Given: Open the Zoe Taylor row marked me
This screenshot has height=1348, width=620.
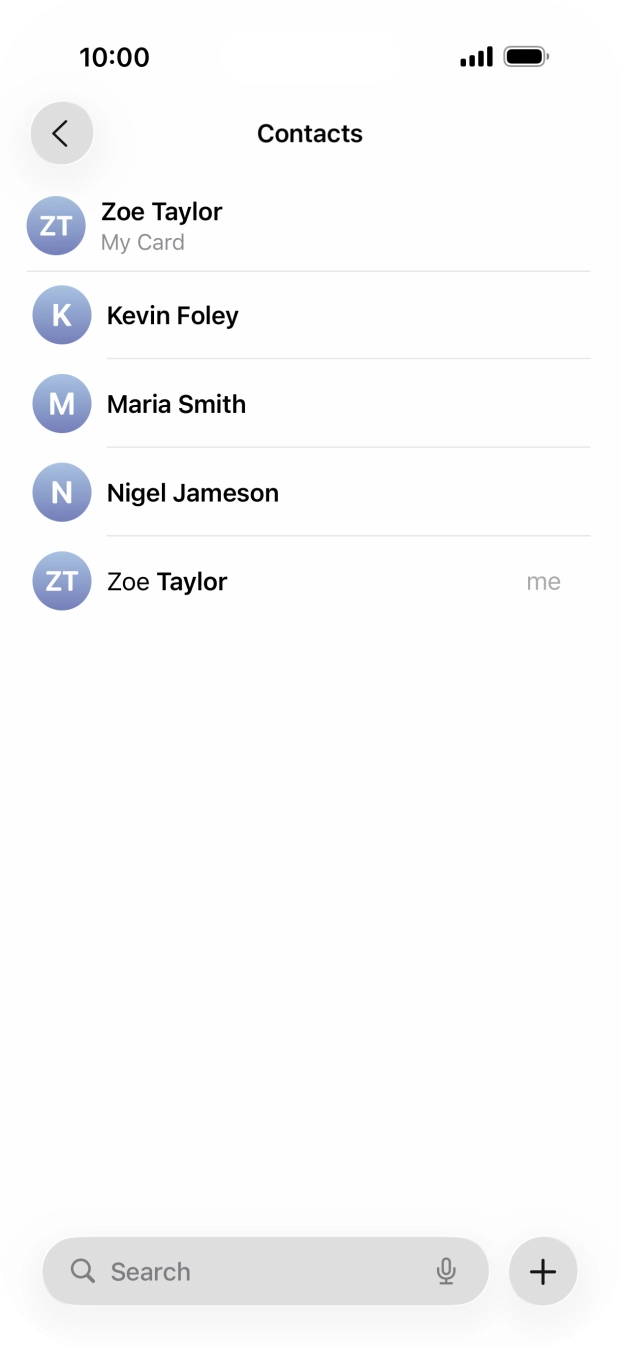Looking at the screenshot, I should (300, 582).
